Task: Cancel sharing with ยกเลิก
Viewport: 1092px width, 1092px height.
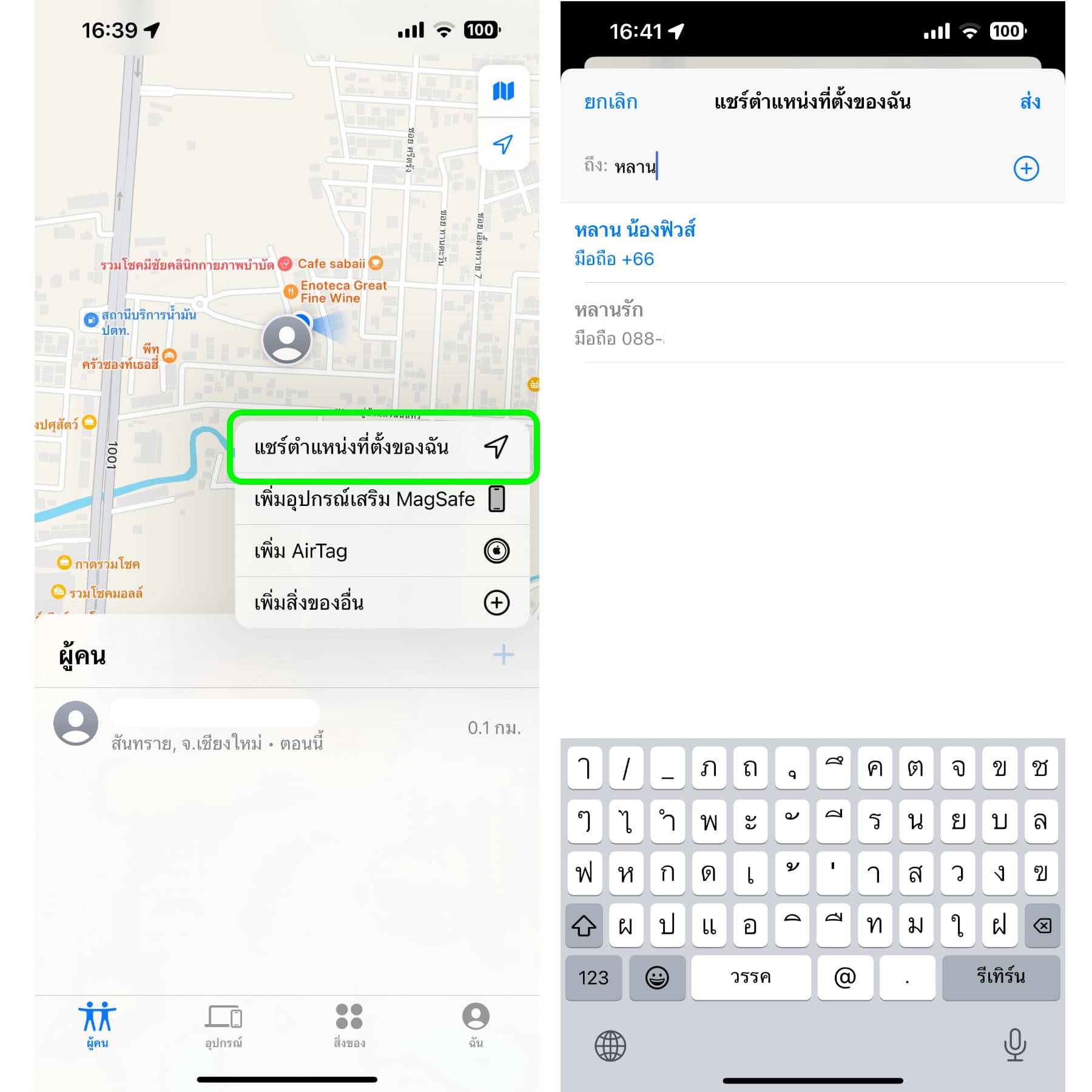Action: (610, 102)
